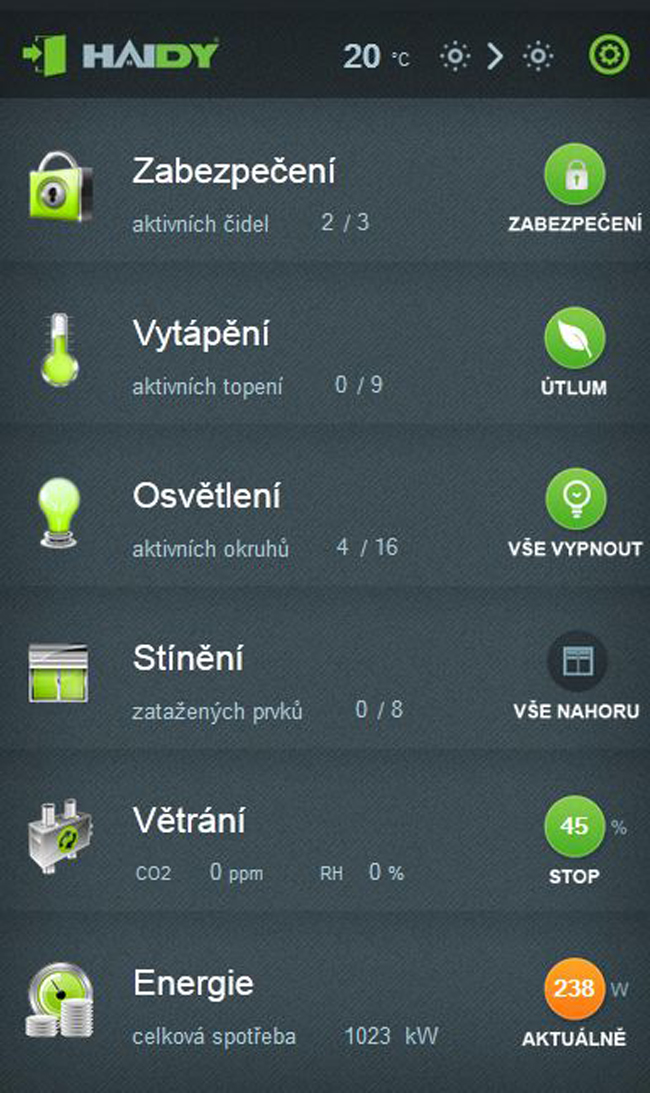Tap the Vše nahoru blinds button
This screenshot has height=1093, width=650.
point(577,661)
